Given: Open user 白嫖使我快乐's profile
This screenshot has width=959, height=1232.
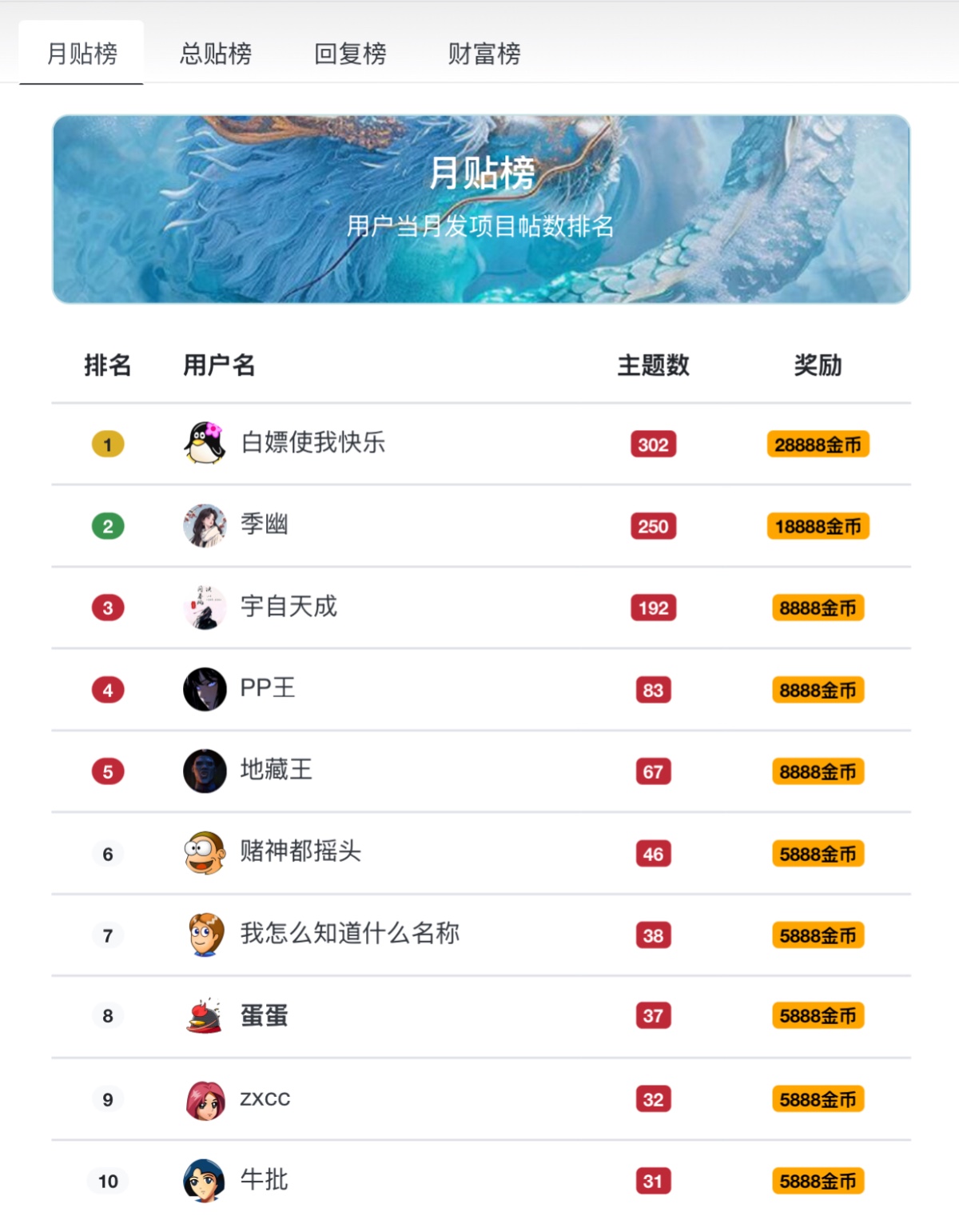Looking at the screenshot, I should tap(312, 442).
